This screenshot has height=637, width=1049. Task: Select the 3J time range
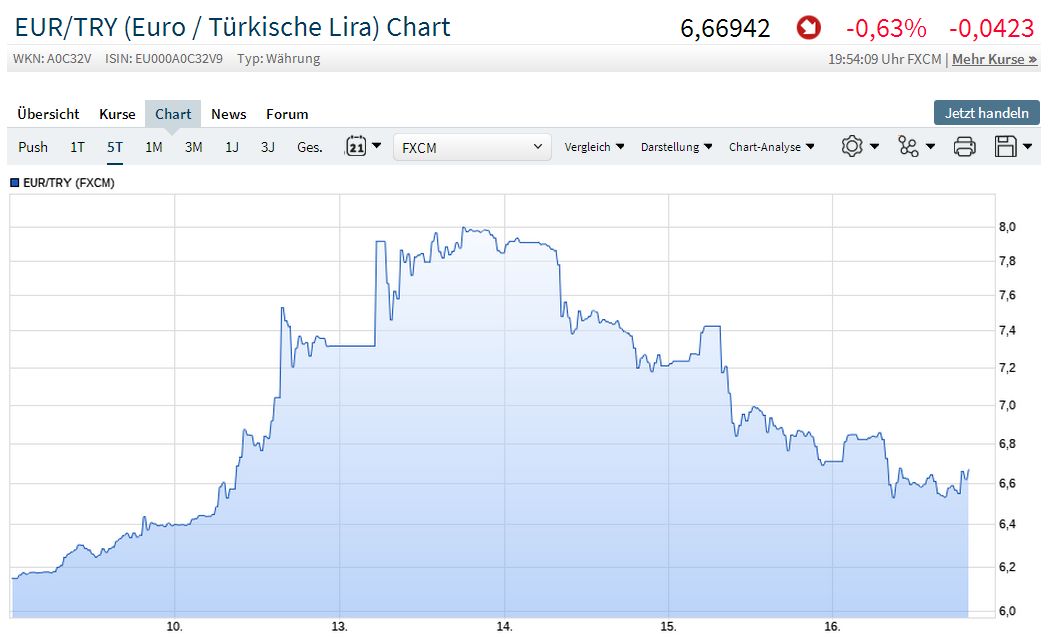pos(267,147)
